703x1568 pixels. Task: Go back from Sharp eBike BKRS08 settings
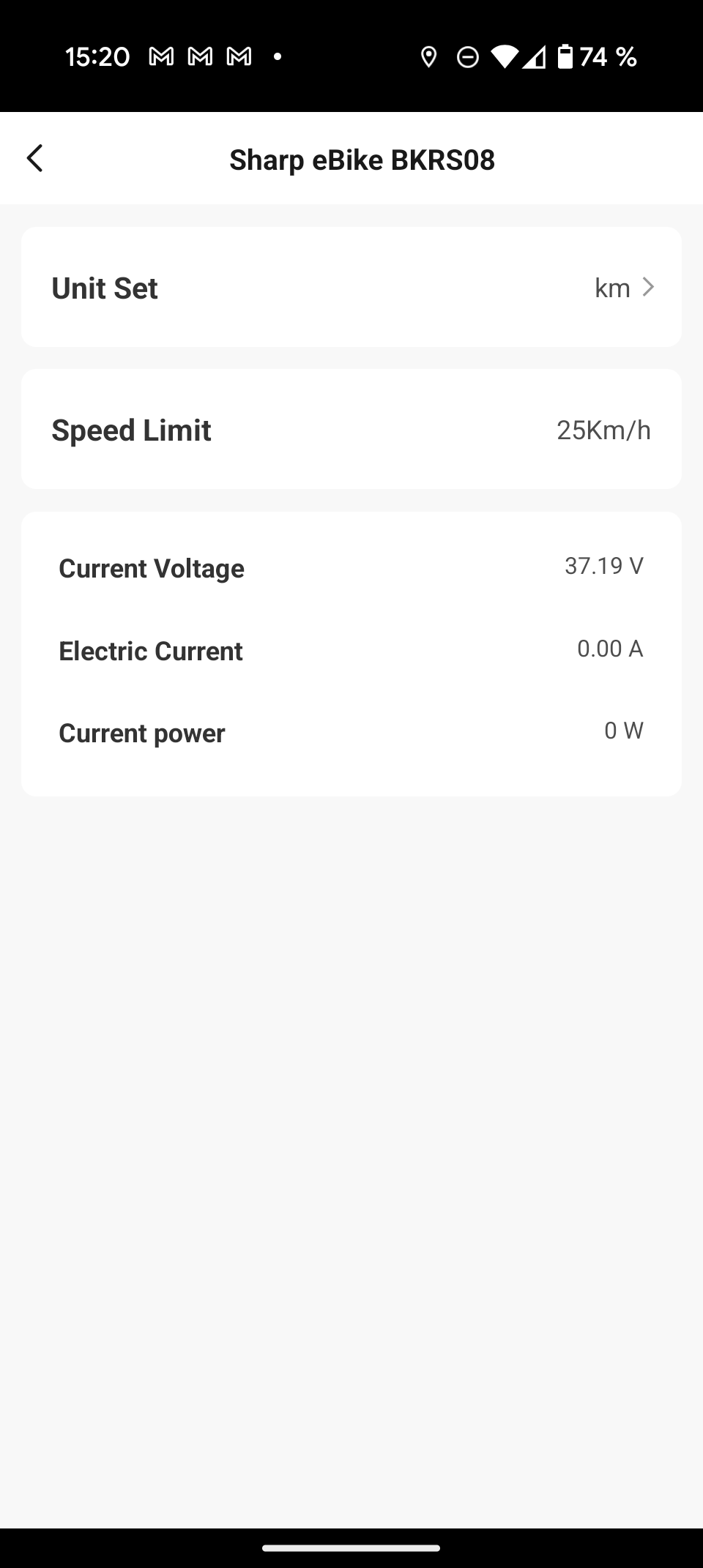(34, 158)
